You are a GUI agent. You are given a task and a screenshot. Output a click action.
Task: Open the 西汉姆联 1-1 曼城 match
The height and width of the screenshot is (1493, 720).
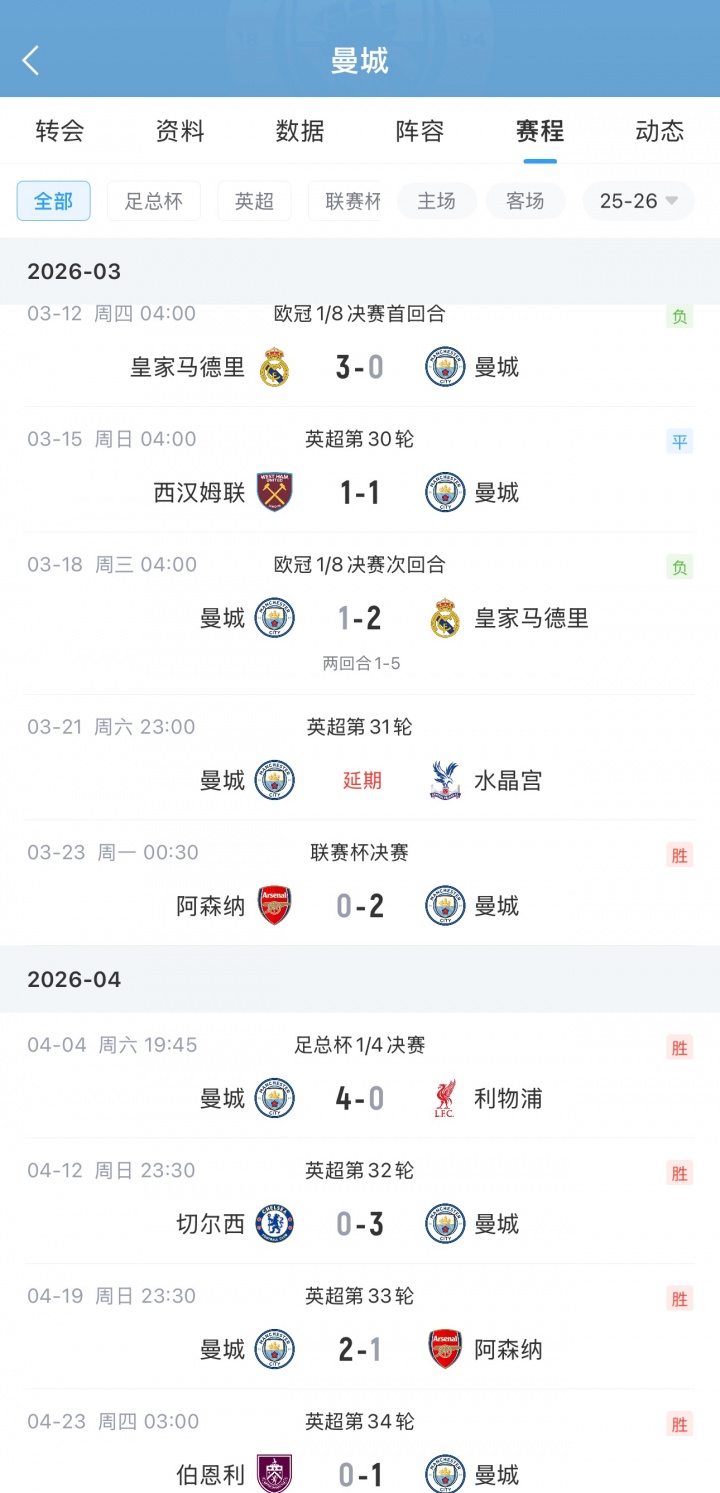(360, 492)
